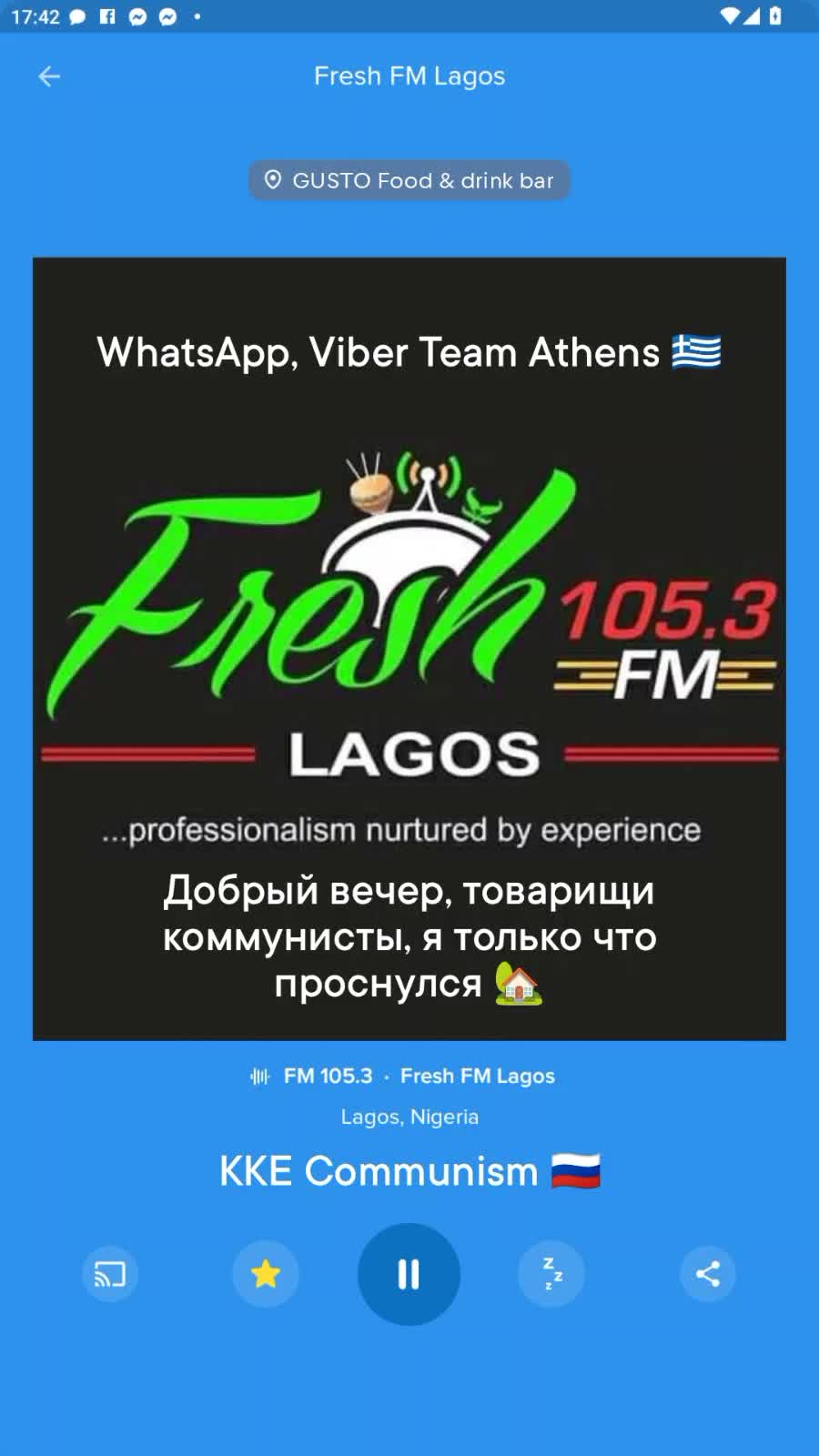Image resolution: width=819 pixels, height=1456 pixels.
Task: Pause the radio playback
Action: point(409,1274)
